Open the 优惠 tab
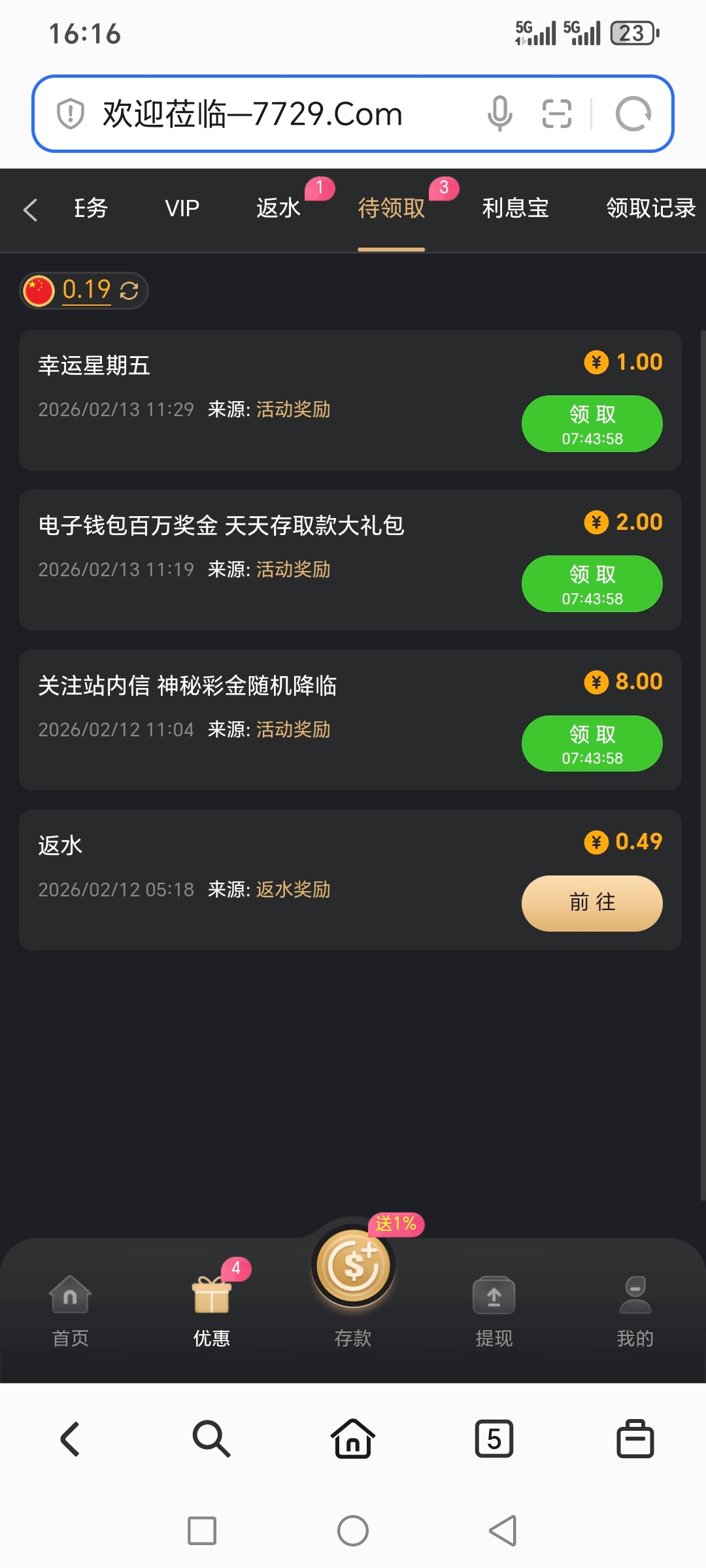706x1568 pixels. click(x=211, y=1311)
